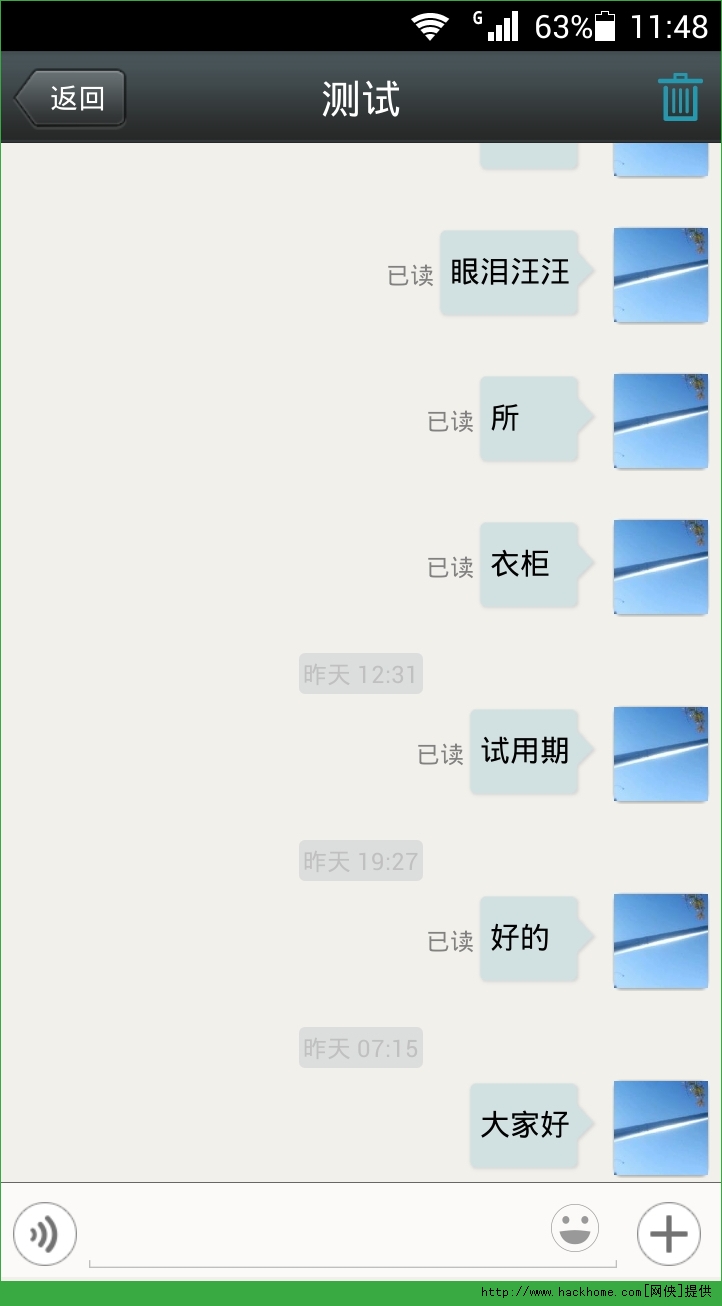The width and height of the screenshot is (722, 1306).
Task: Open the emoji smiley picker
Action: pos(575,1229)
